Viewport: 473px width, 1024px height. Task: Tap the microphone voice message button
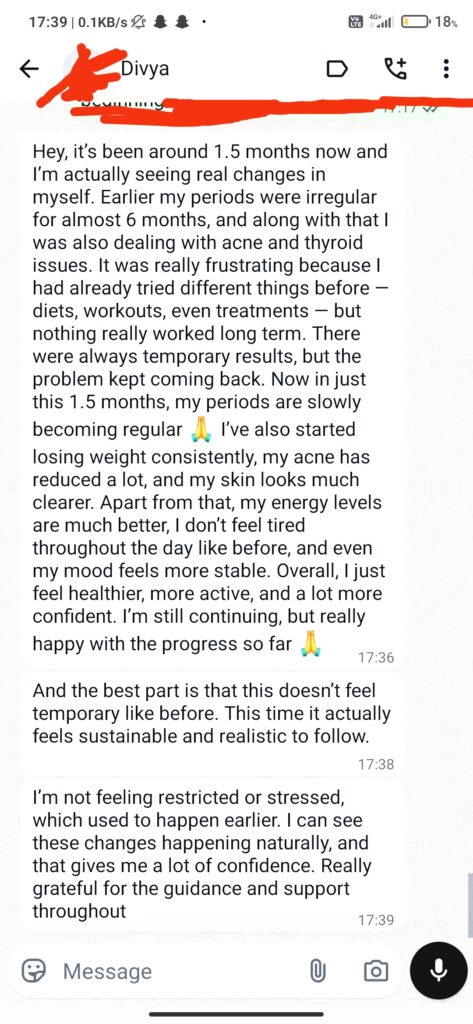click(439, 970)
